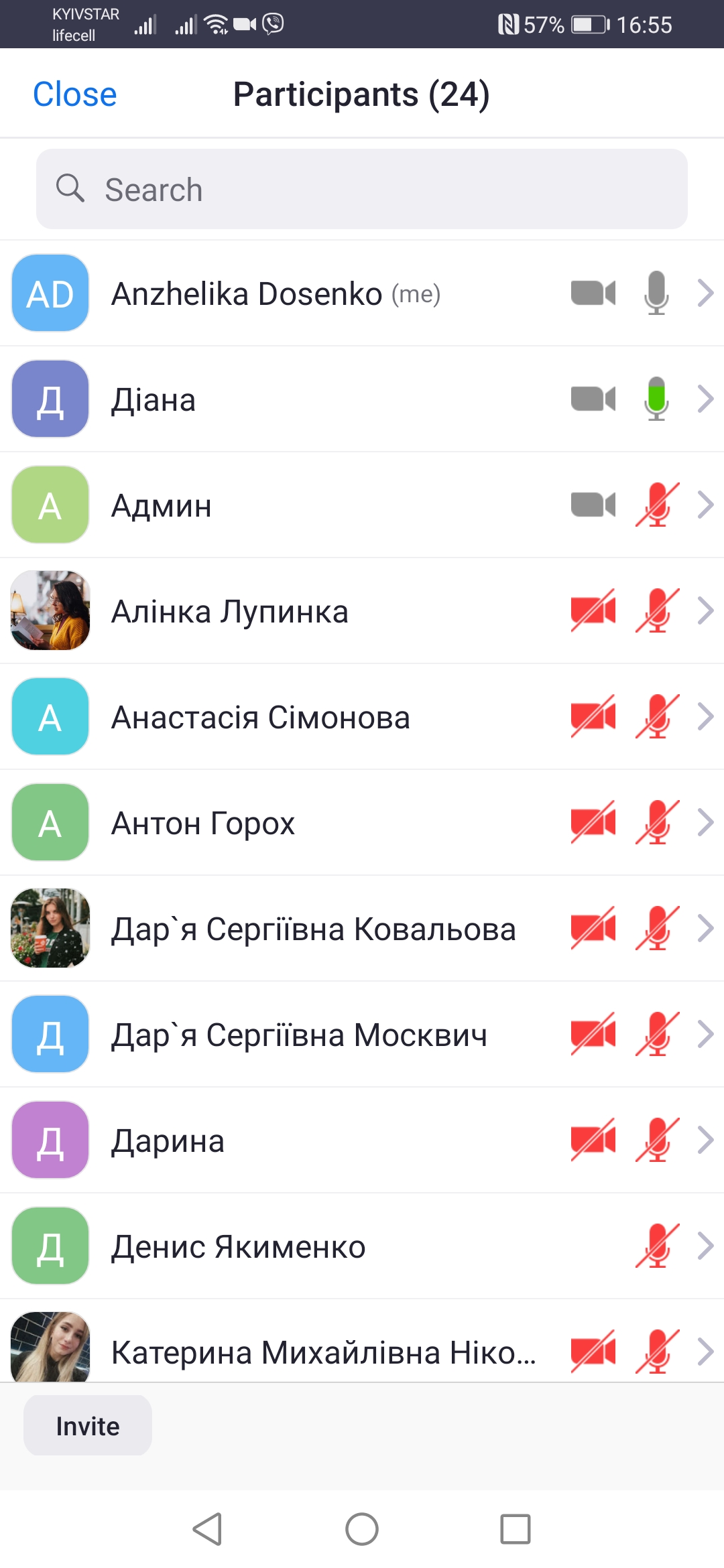
Task: Go back with system back button
Action: tap(207, 1529)
